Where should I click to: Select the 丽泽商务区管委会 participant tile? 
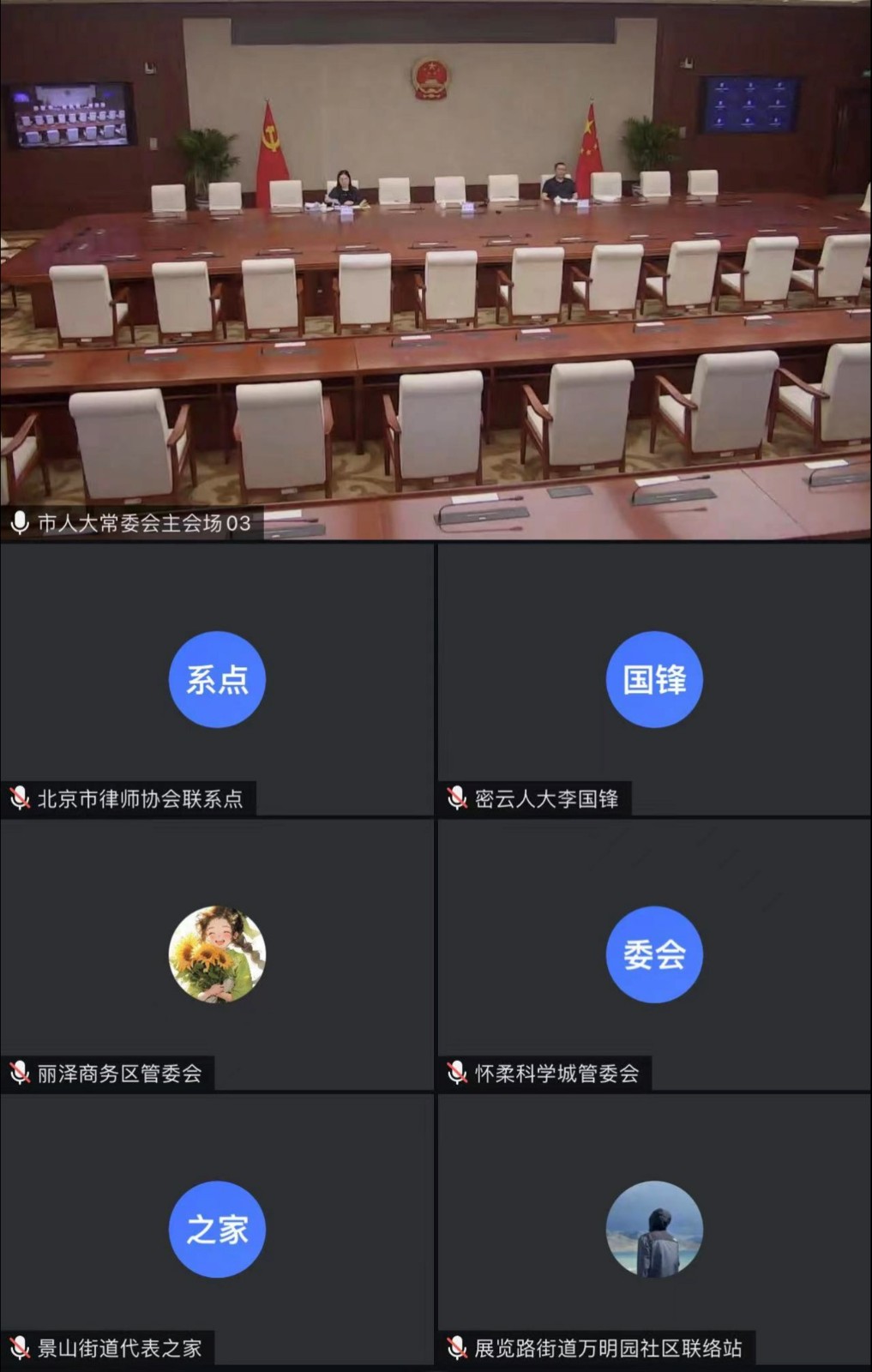coord(217,954)
